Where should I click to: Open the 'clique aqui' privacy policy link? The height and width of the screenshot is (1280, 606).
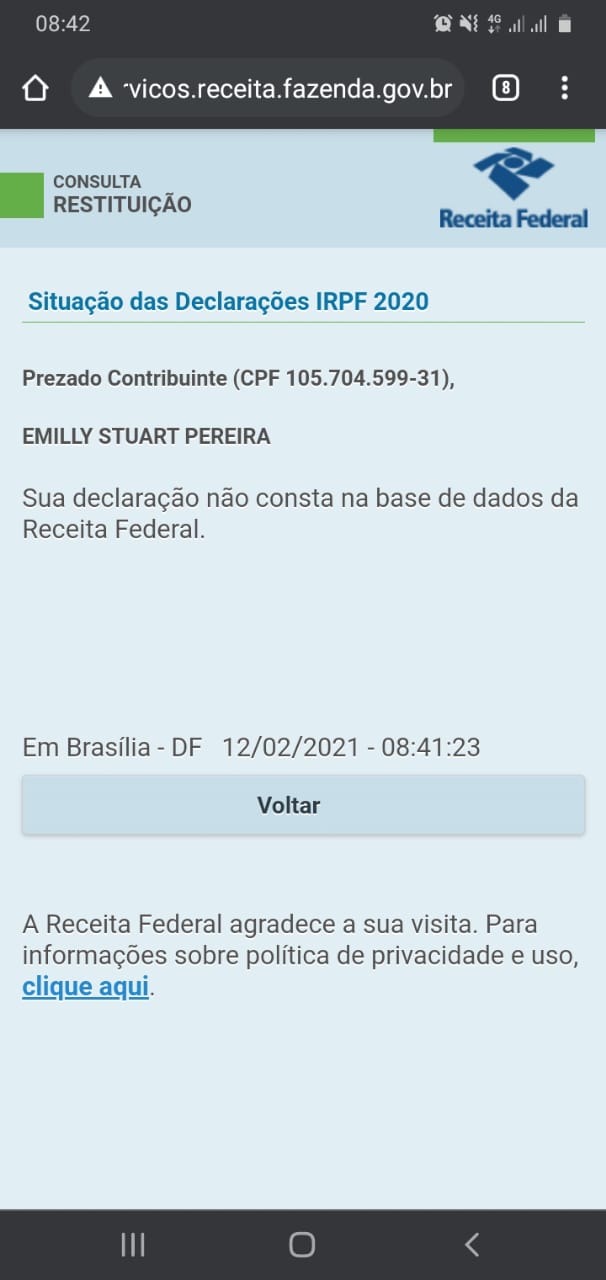coord(86,988)
